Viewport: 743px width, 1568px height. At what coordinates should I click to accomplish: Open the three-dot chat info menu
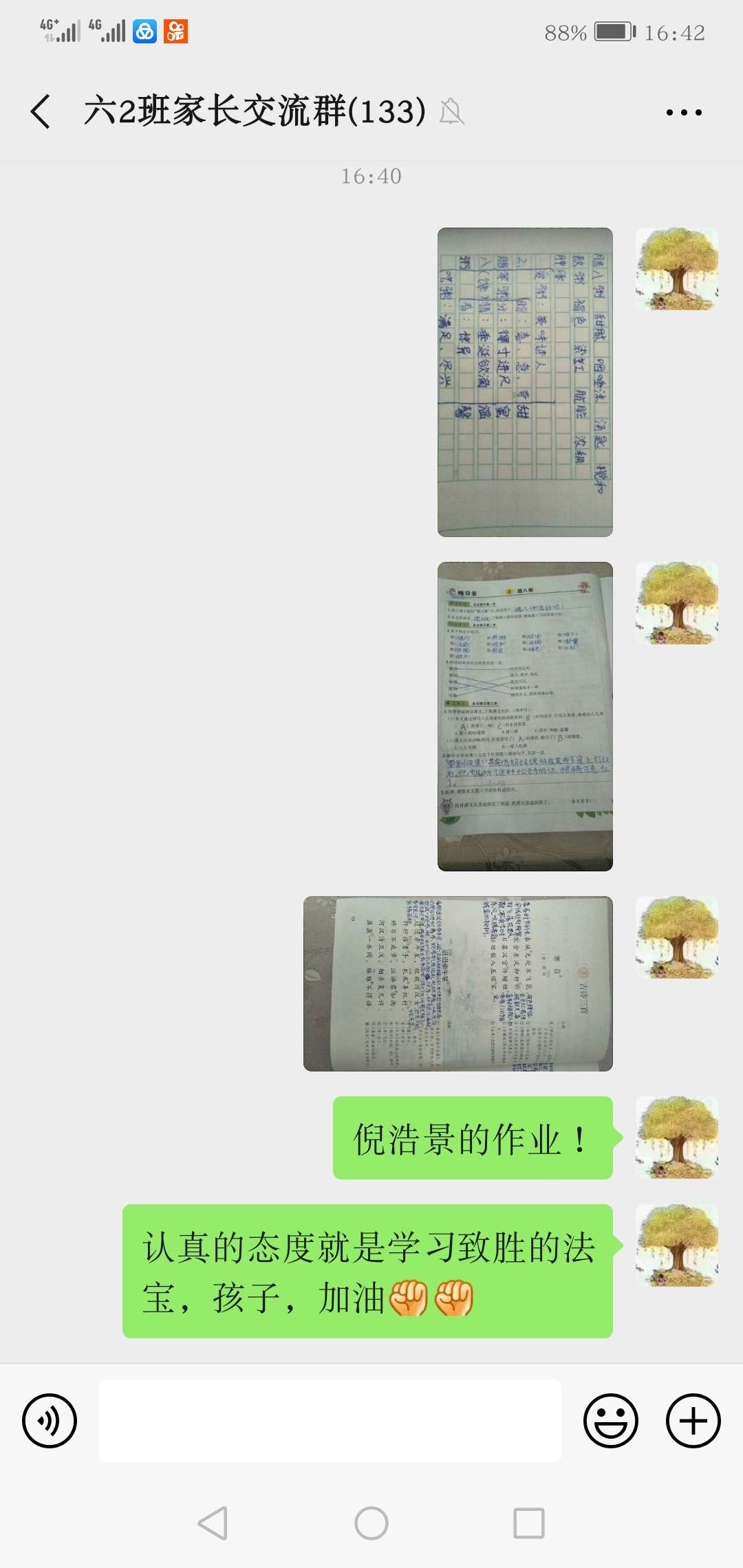click(684, 112)
